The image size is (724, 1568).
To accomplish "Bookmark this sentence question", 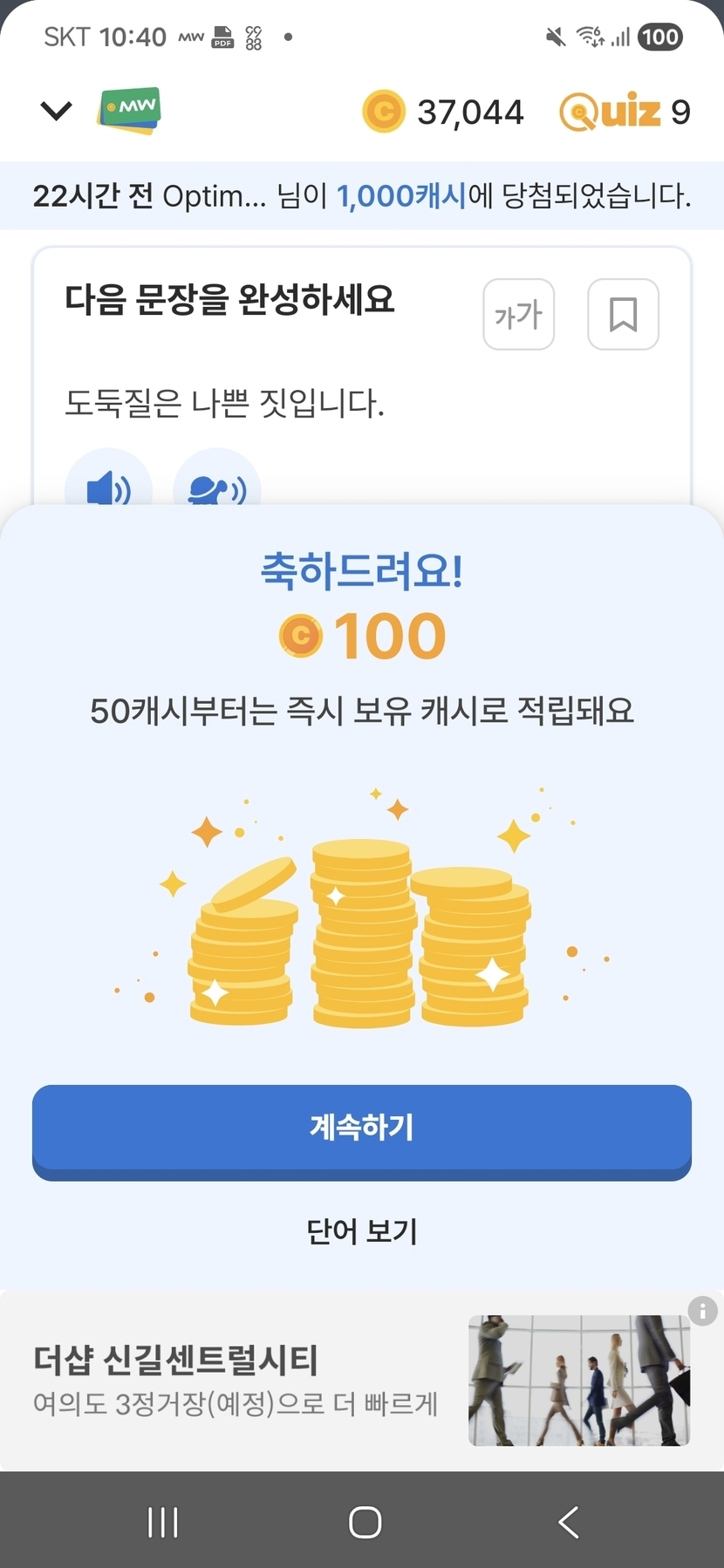I will pos(623,315).
